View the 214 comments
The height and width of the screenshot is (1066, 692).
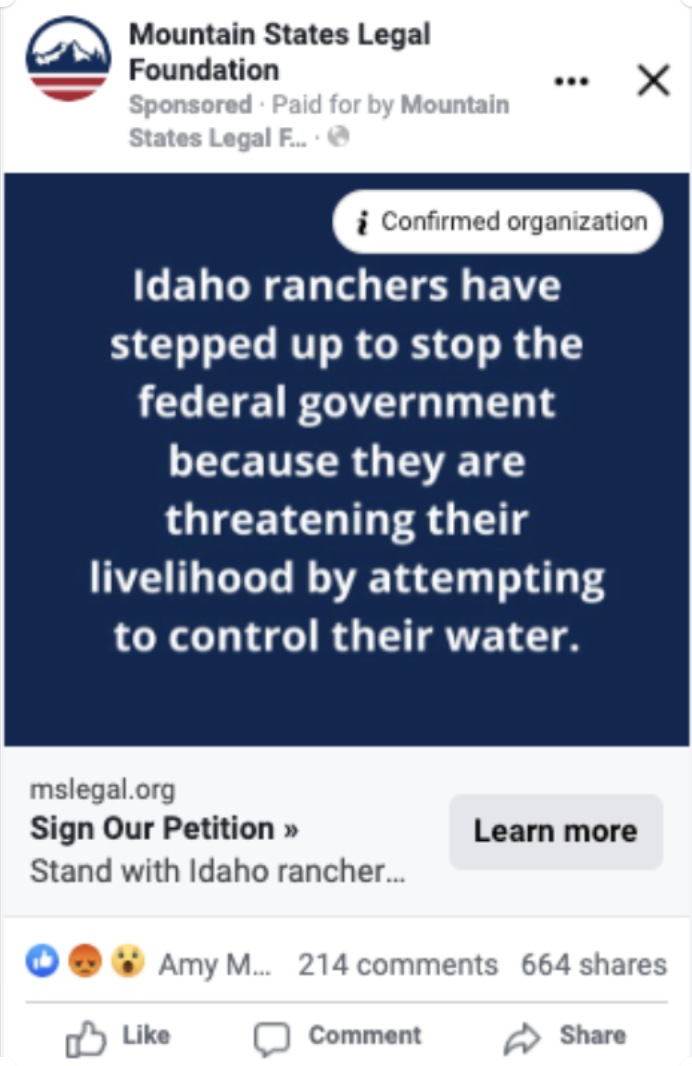[397, 964]
